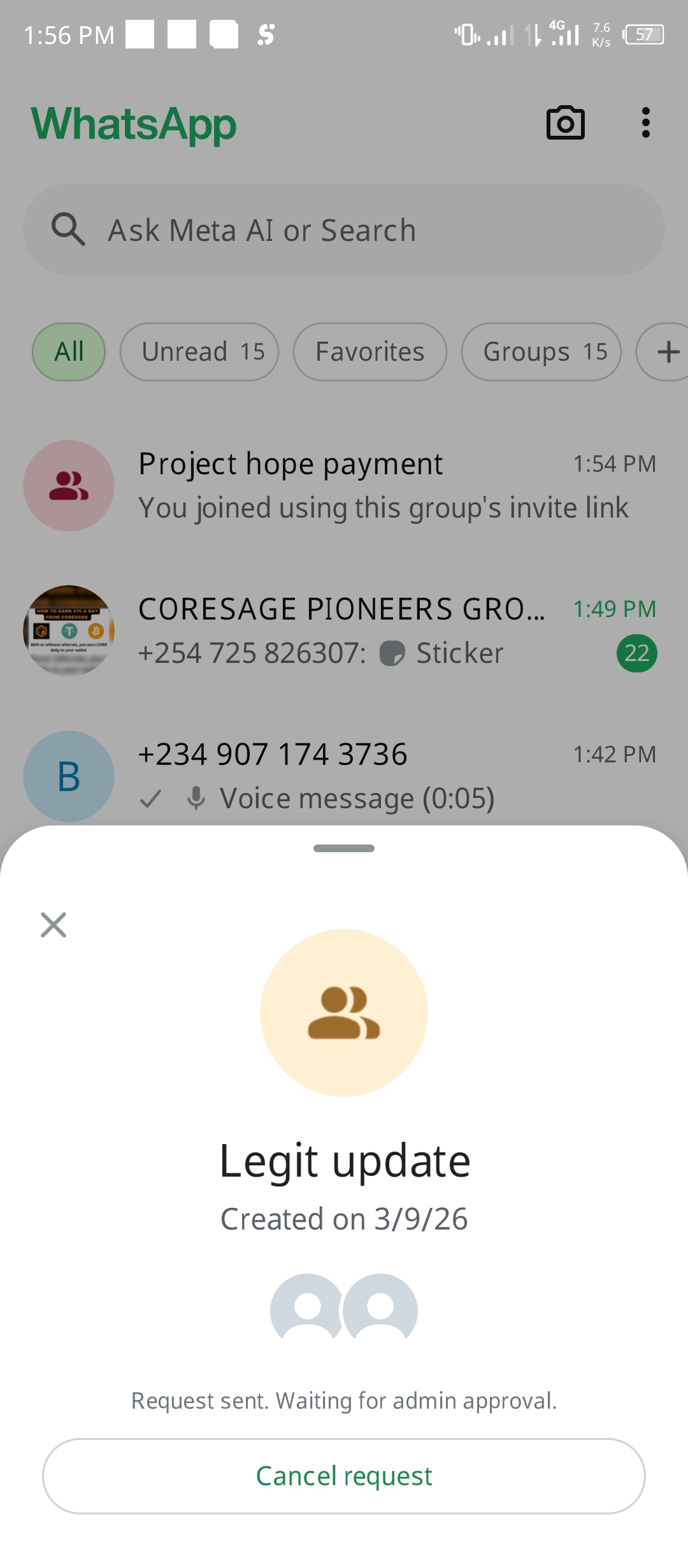
Task: Close the Legit update sheet
Action: (x=54, y=924)
